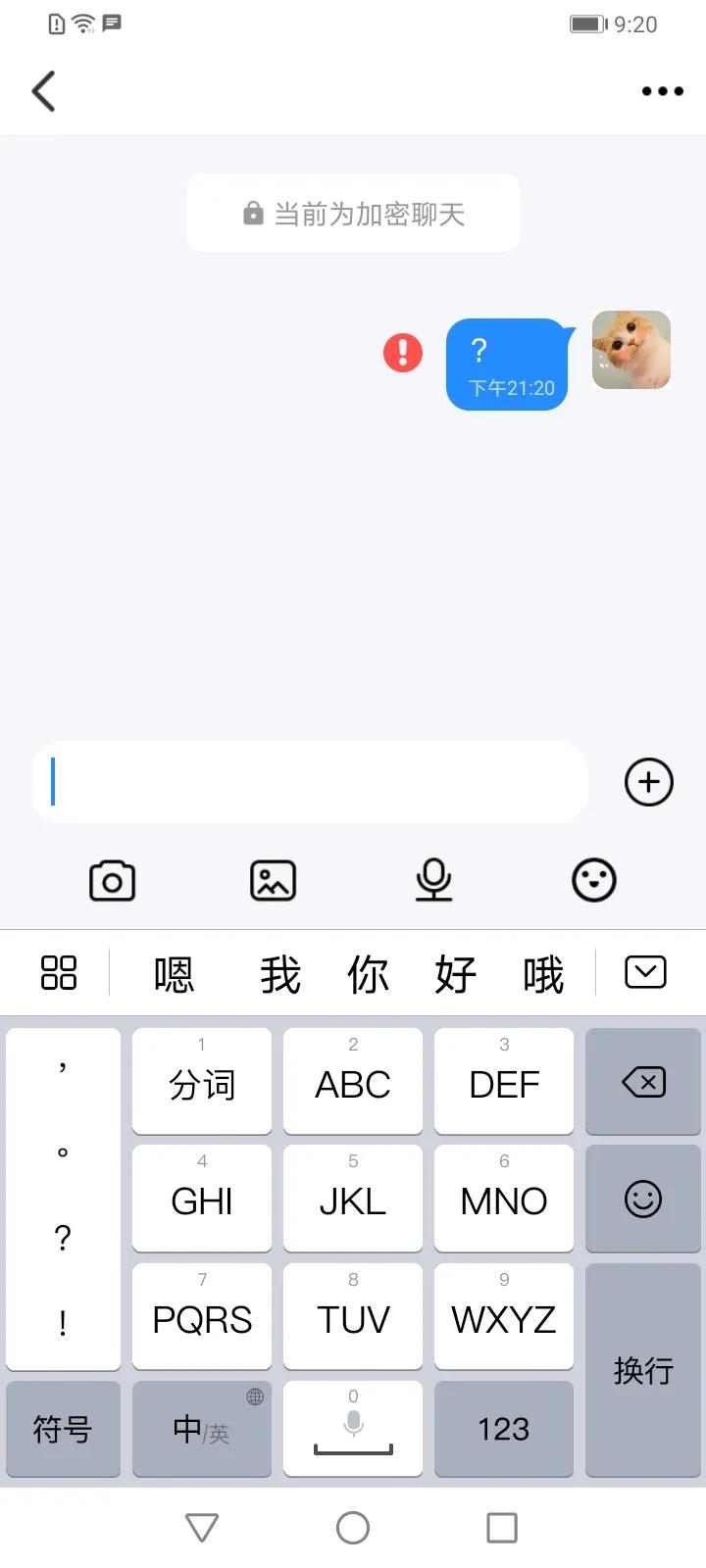Tap the backspace key to delete

[643, 1082]
